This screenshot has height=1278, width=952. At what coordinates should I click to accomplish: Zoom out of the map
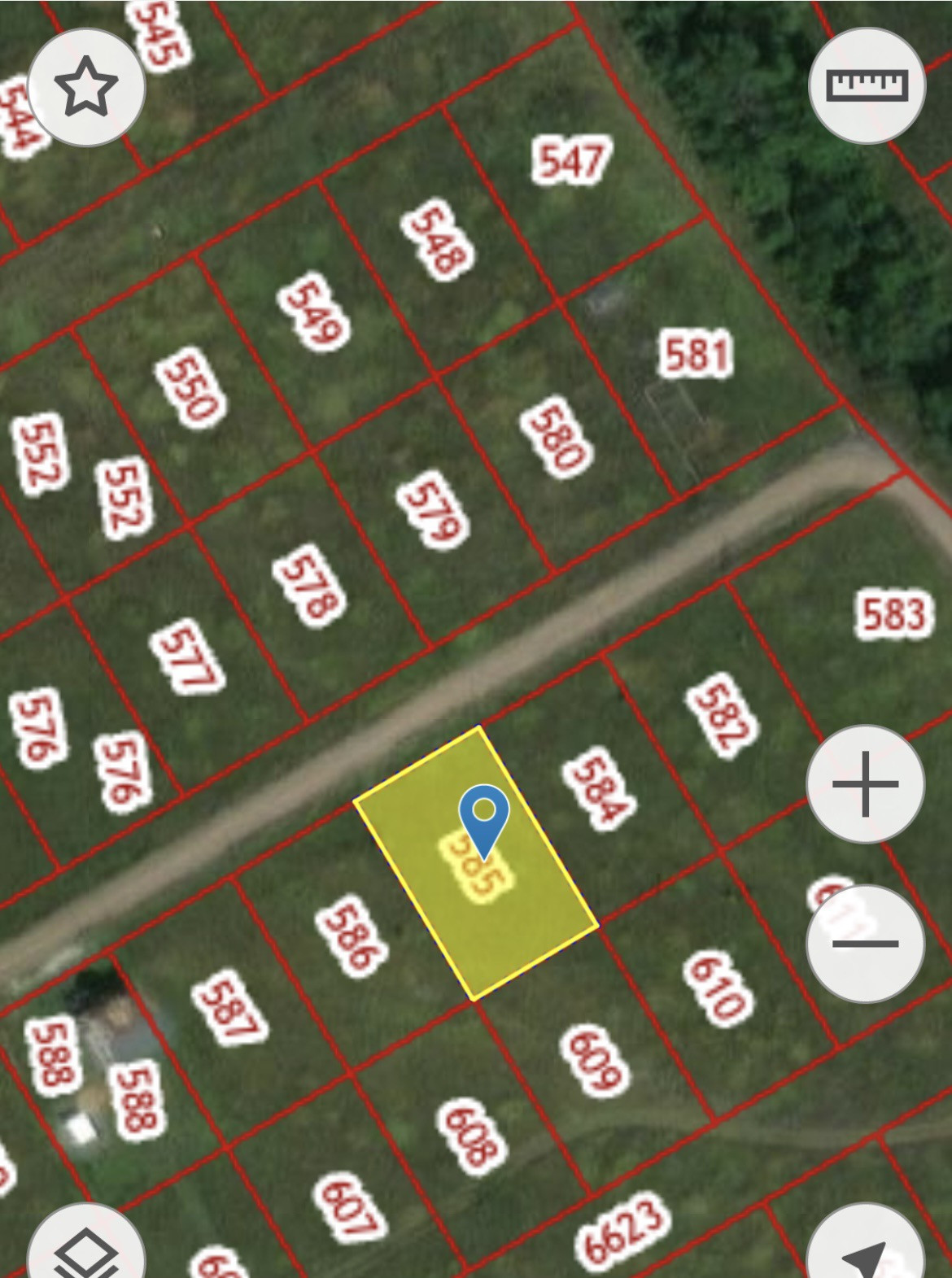(x=865, y=944)
